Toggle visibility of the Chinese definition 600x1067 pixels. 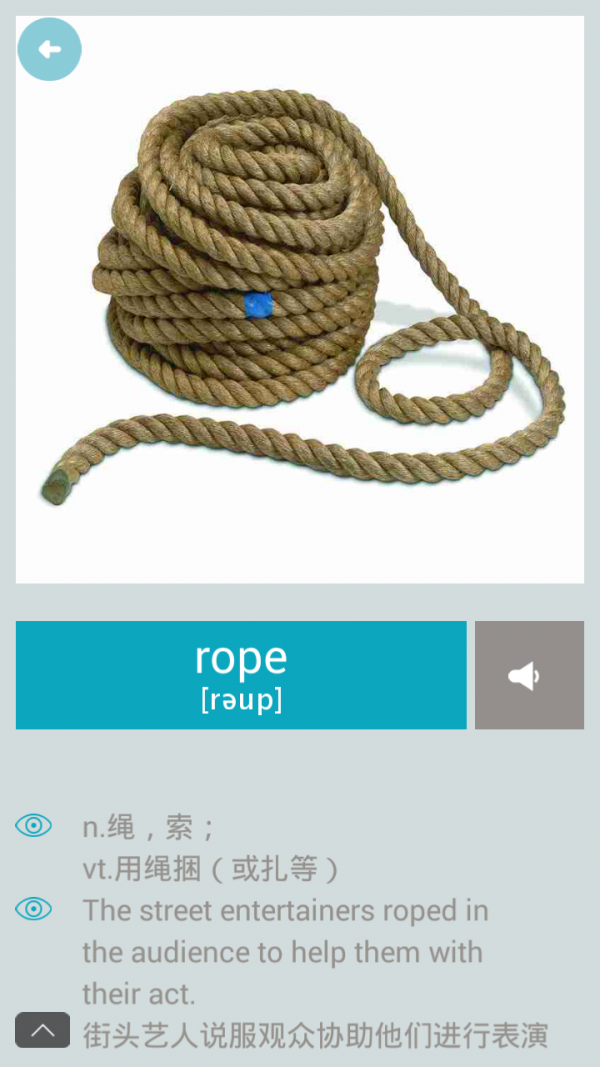click(x=34, y=826)
